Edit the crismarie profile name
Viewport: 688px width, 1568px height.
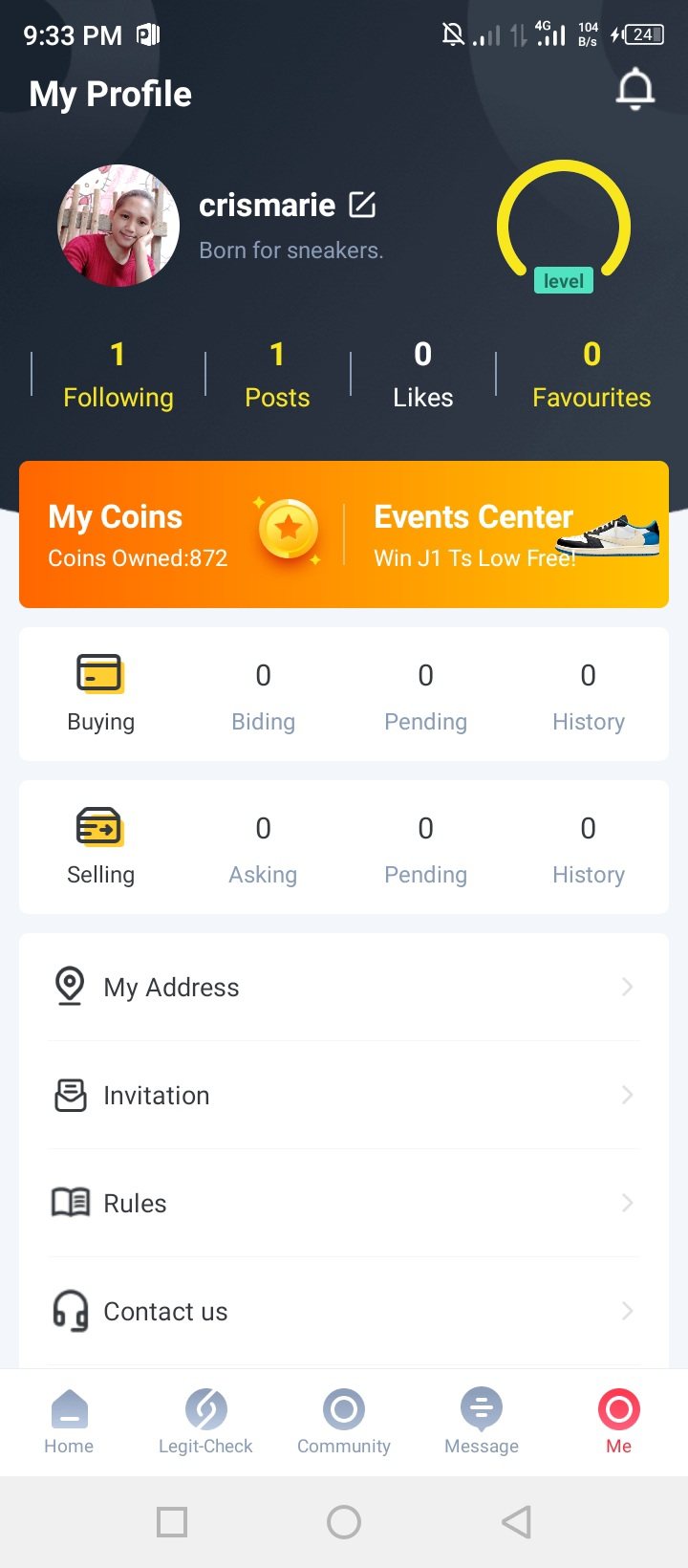[x=362, y=205]
